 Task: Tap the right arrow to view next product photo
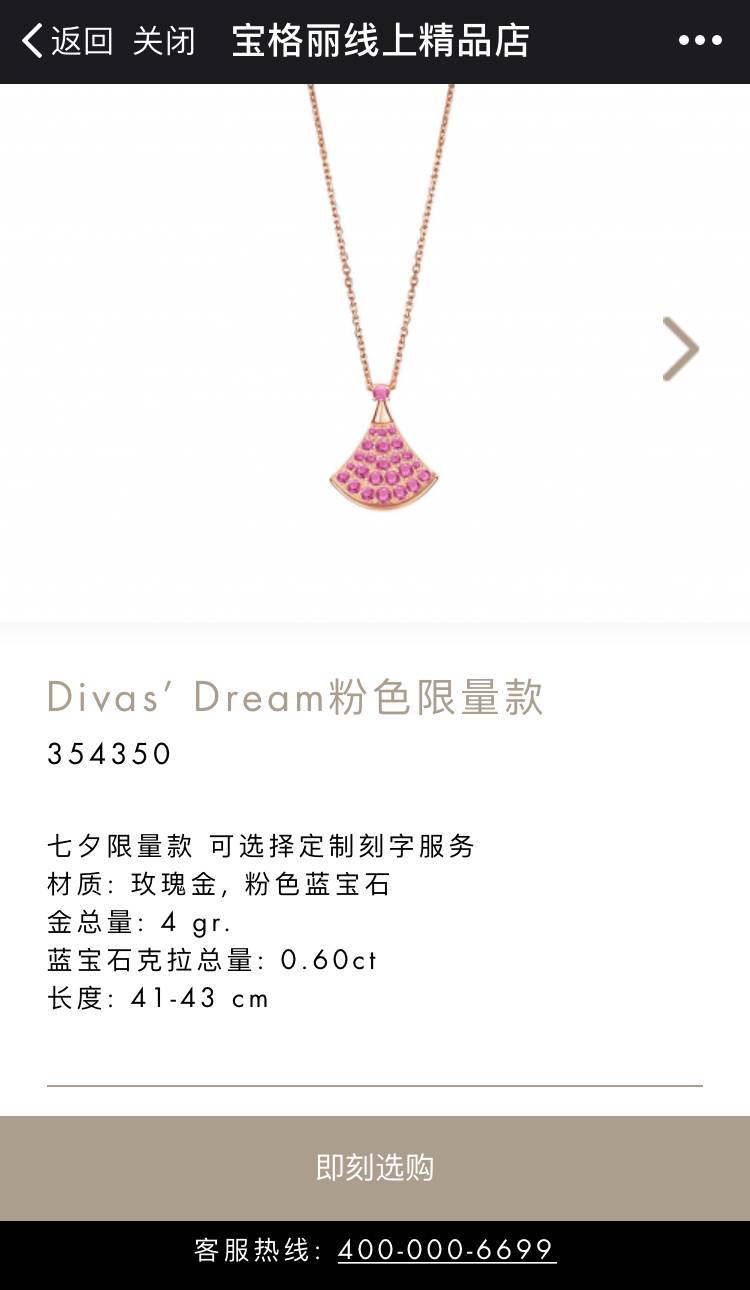[679, 349]
